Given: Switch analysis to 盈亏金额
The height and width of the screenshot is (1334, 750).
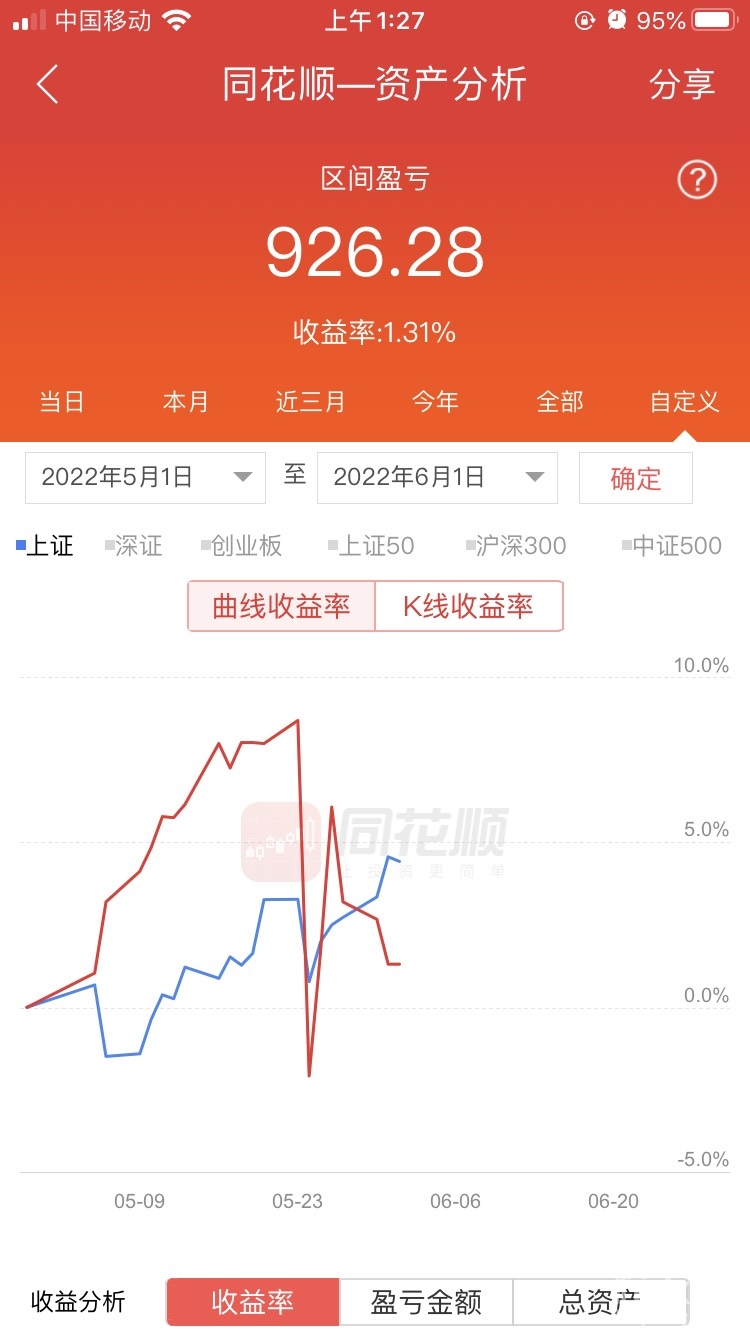Looking at the screenshot, I should [x=426, y=1302].
